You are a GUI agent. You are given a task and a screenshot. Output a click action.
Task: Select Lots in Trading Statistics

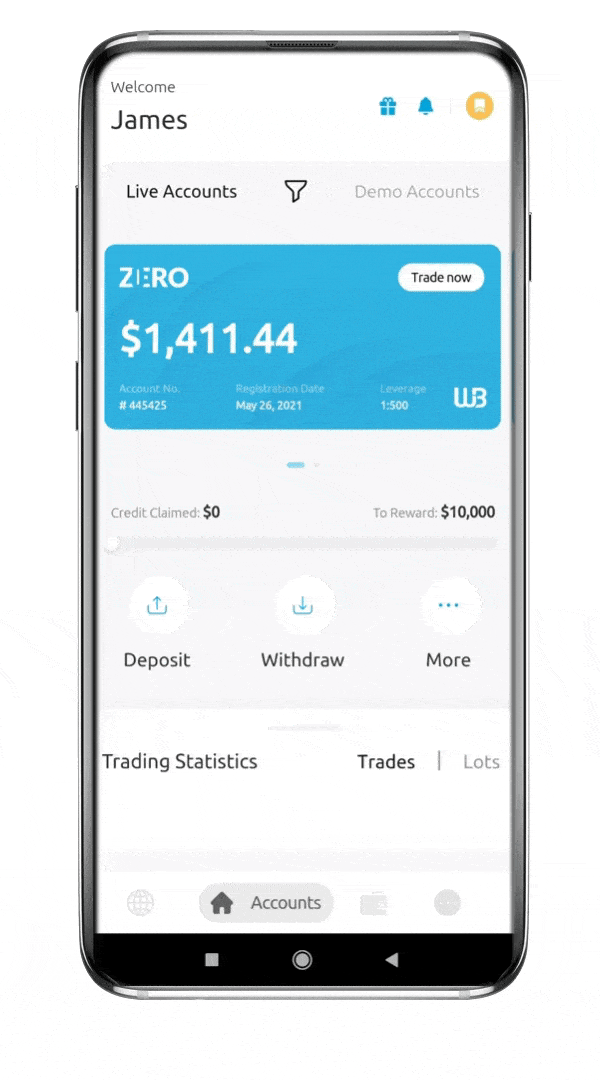(x=481, y=762)
